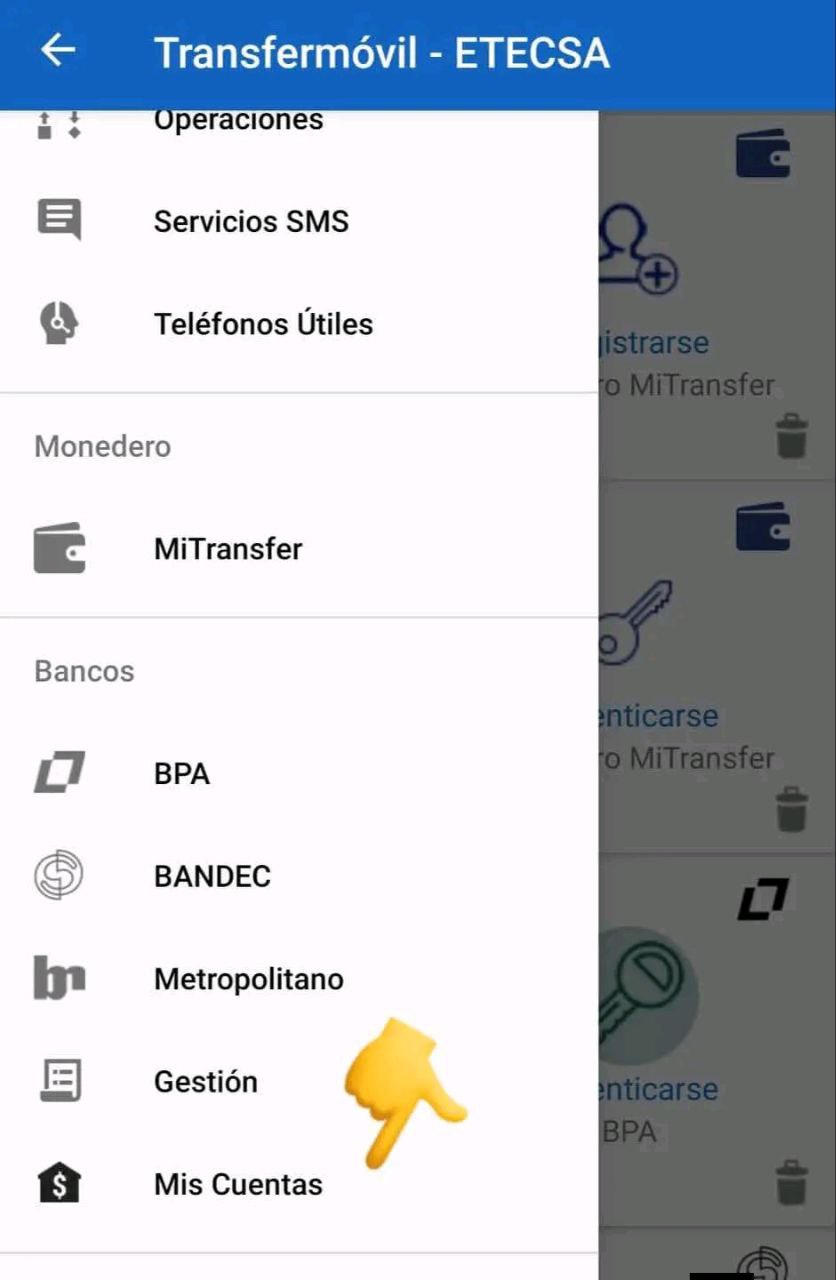The height and width of the screenshot is (1280, 836).
Task: Open the Gestión entry
Action: point(206,1082)
